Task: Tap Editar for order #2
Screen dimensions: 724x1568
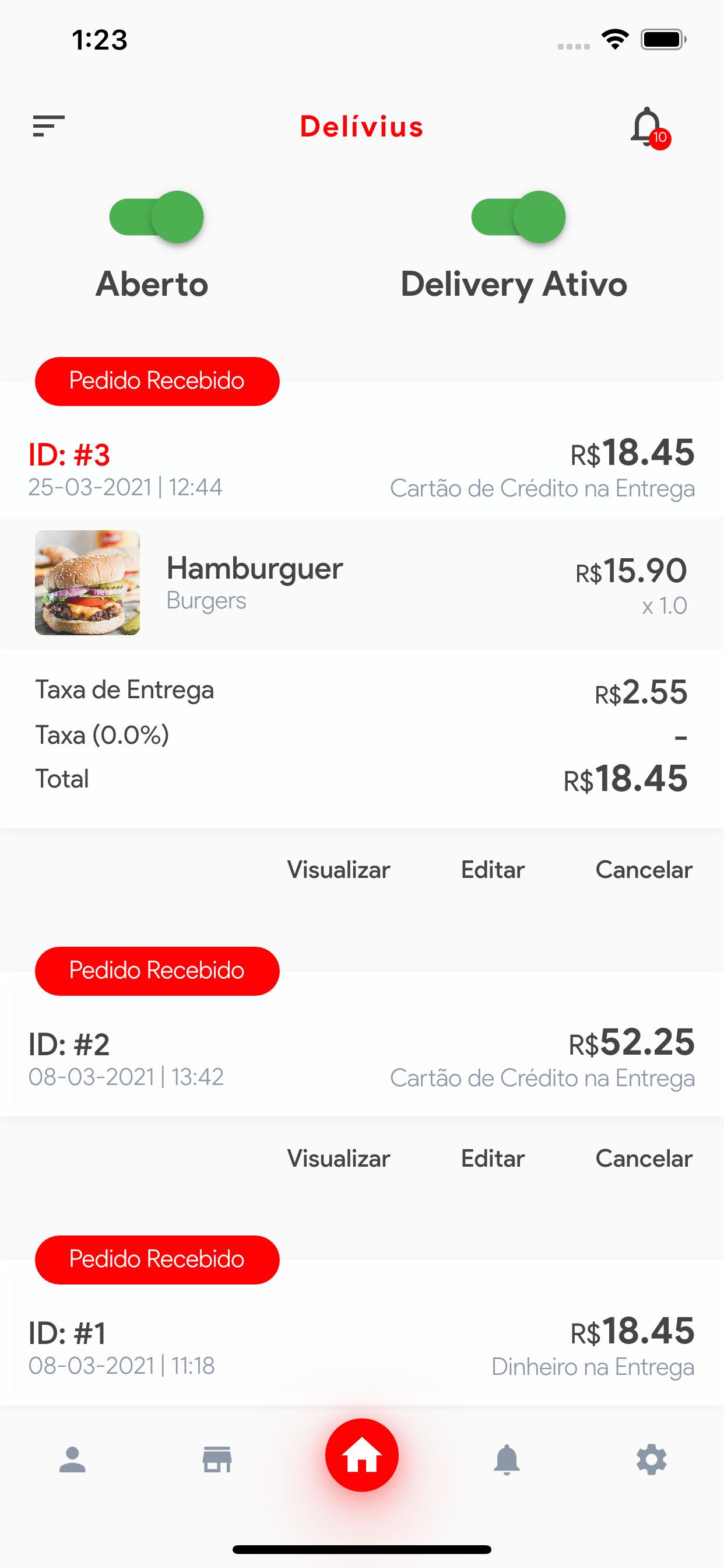Action: tap(493, 1158)
